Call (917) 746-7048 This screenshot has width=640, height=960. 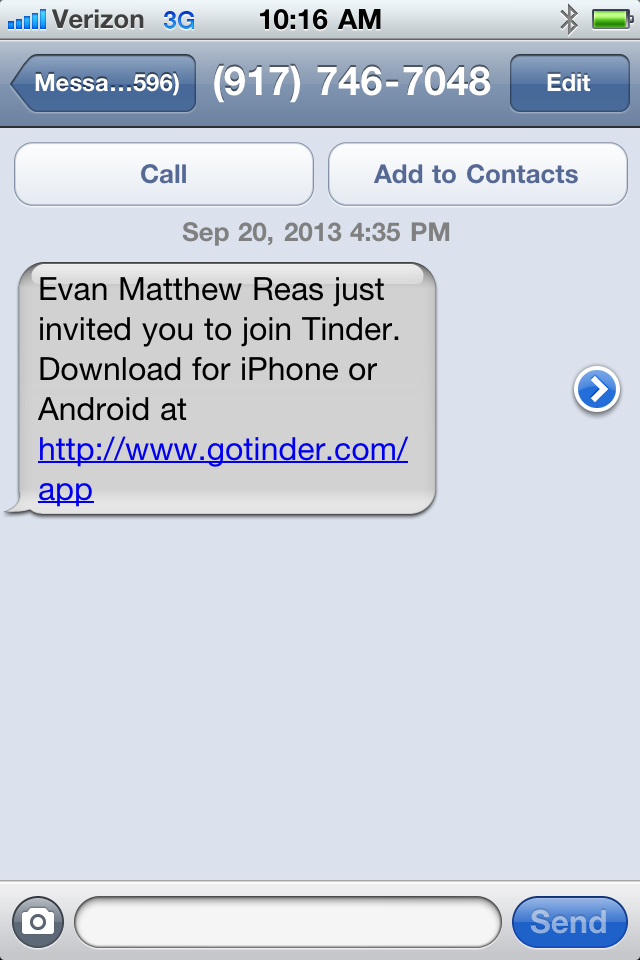(163, 174)
